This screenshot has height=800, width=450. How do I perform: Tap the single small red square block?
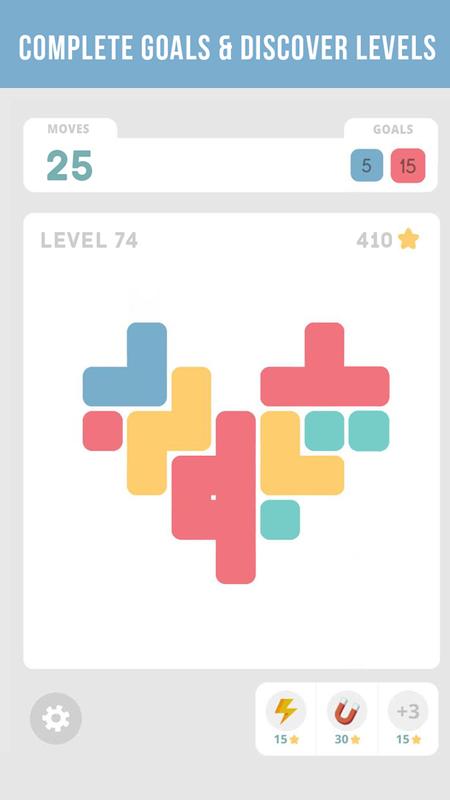click(x=103, y=431)
